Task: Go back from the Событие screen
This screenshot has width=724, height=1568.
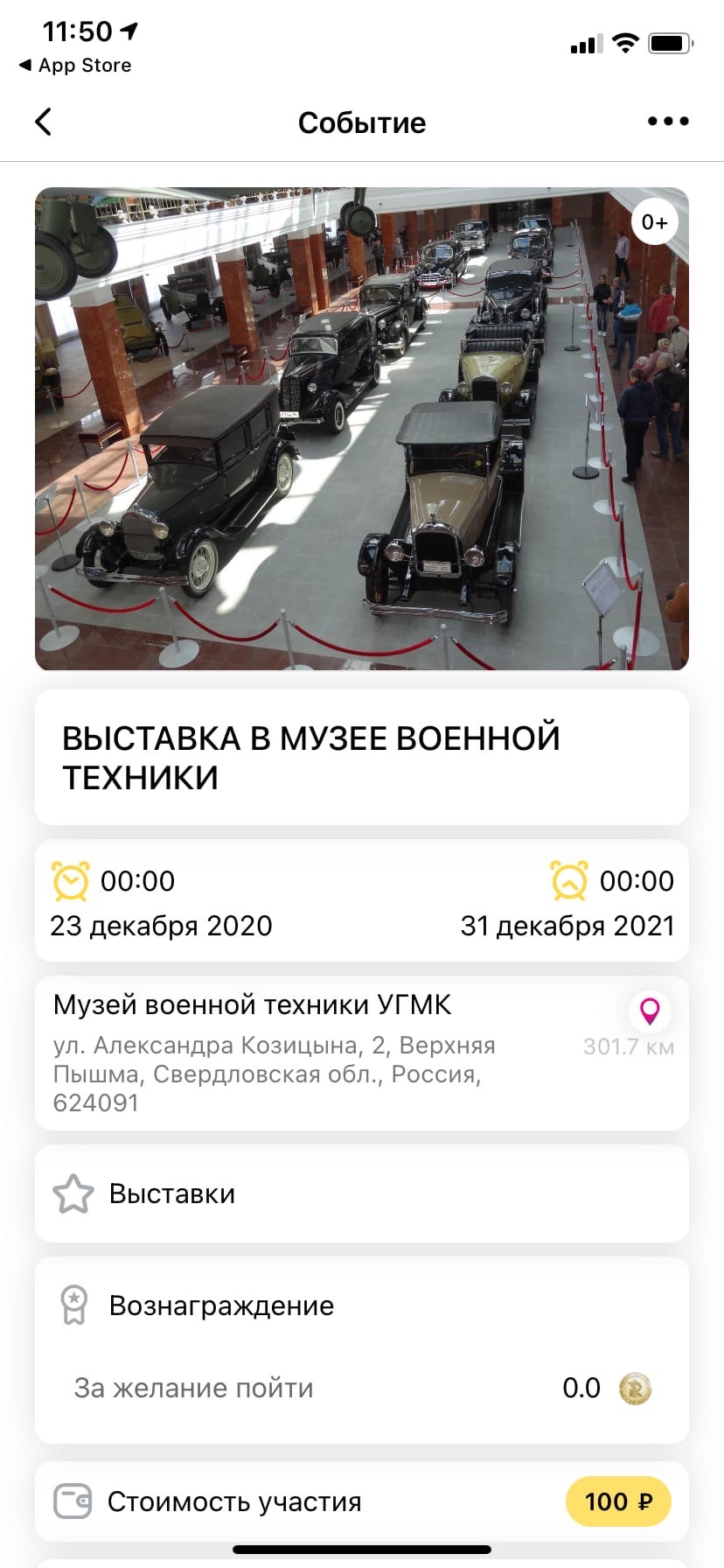Action: pyautogui.click(x=44, y=122)
